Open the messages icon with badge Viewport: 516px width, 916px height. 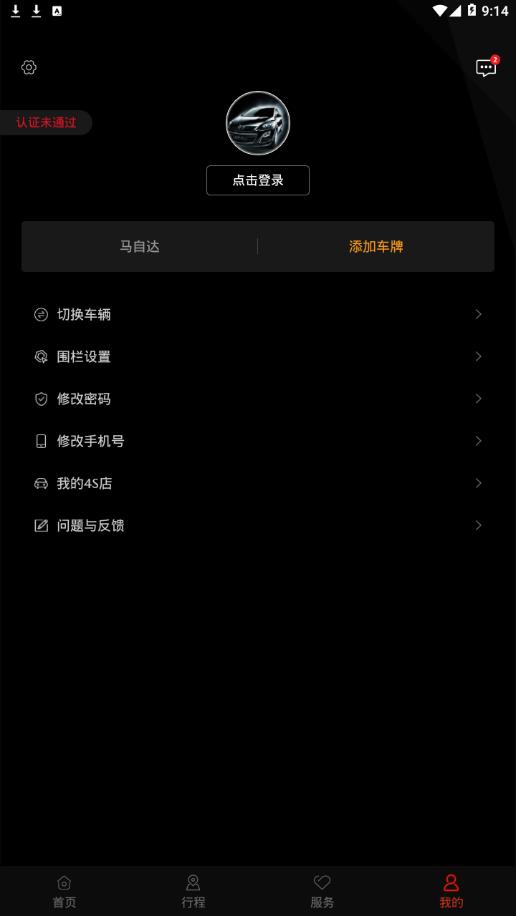(x=487, y=67)
